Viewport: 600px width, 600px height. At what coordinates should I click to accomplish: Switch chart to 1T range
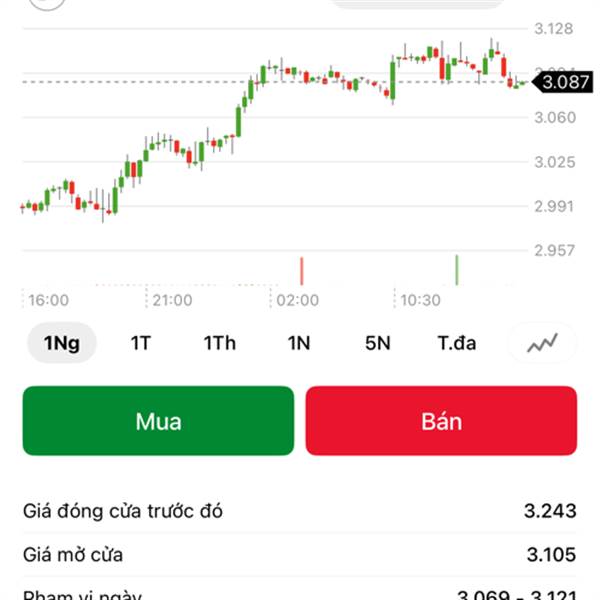coord(141,343)
